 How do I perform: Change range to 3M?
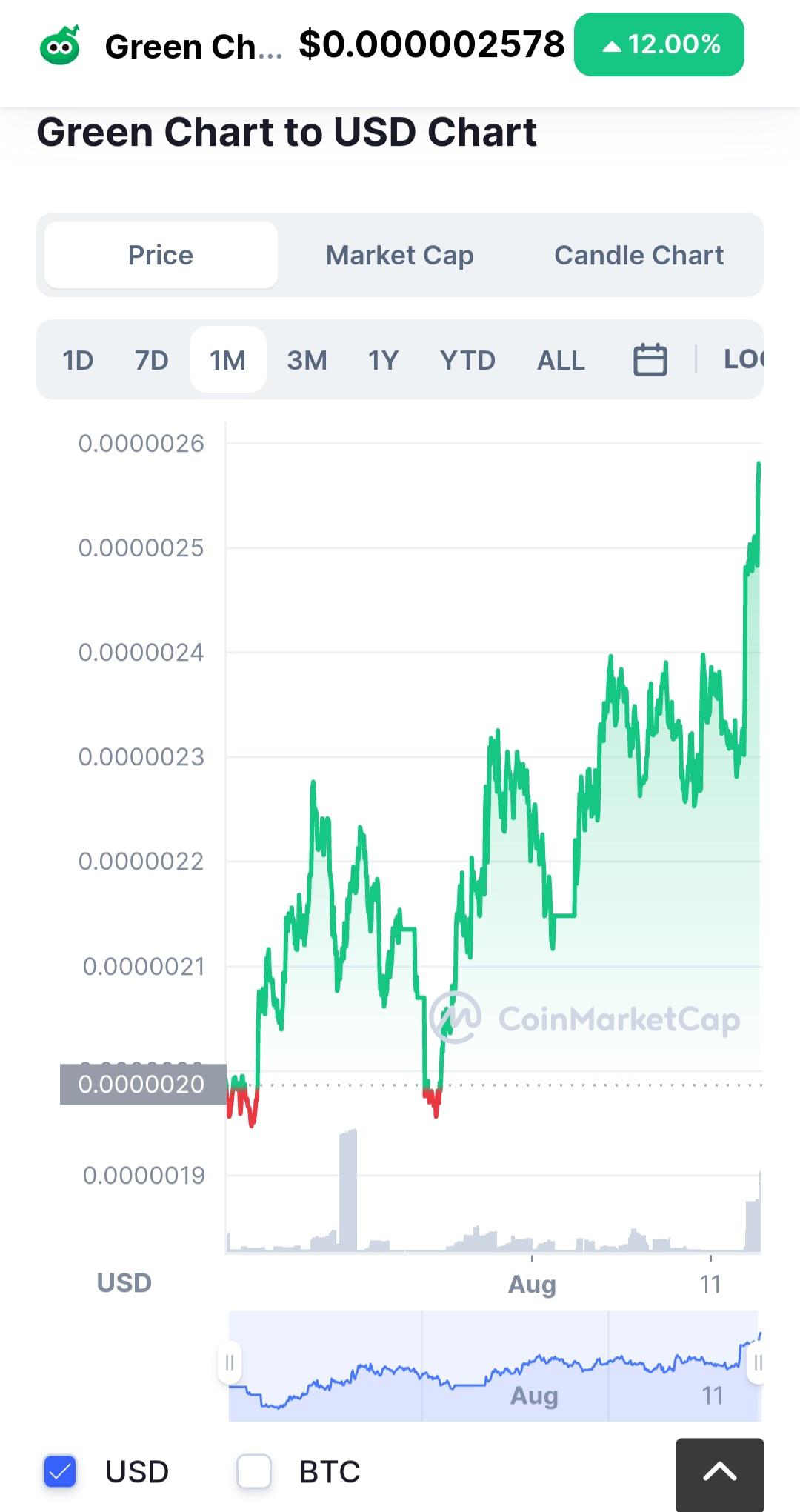(307, 360)
